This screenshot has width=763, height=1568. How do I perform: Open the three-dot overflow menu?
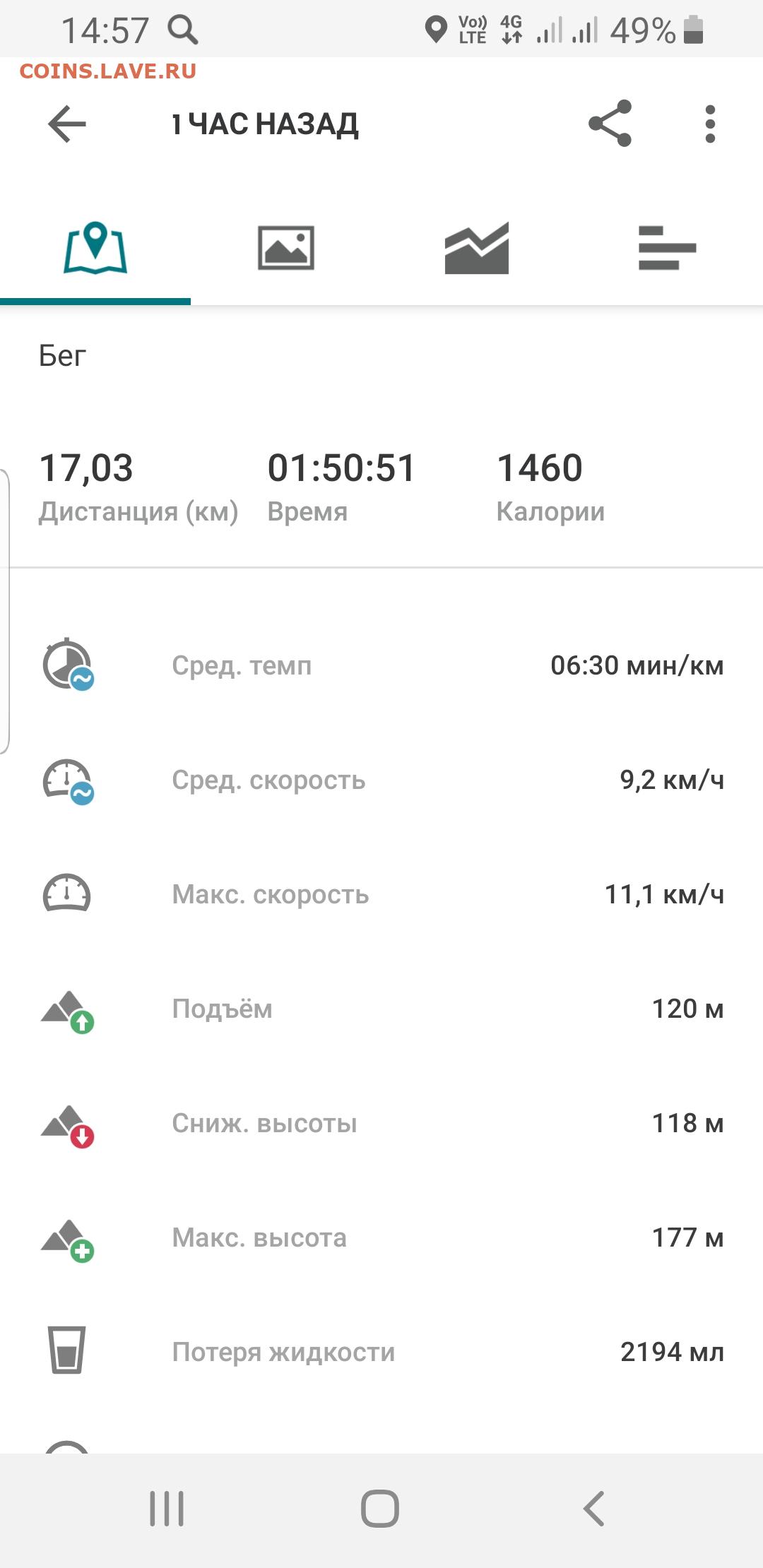point(710,124)
